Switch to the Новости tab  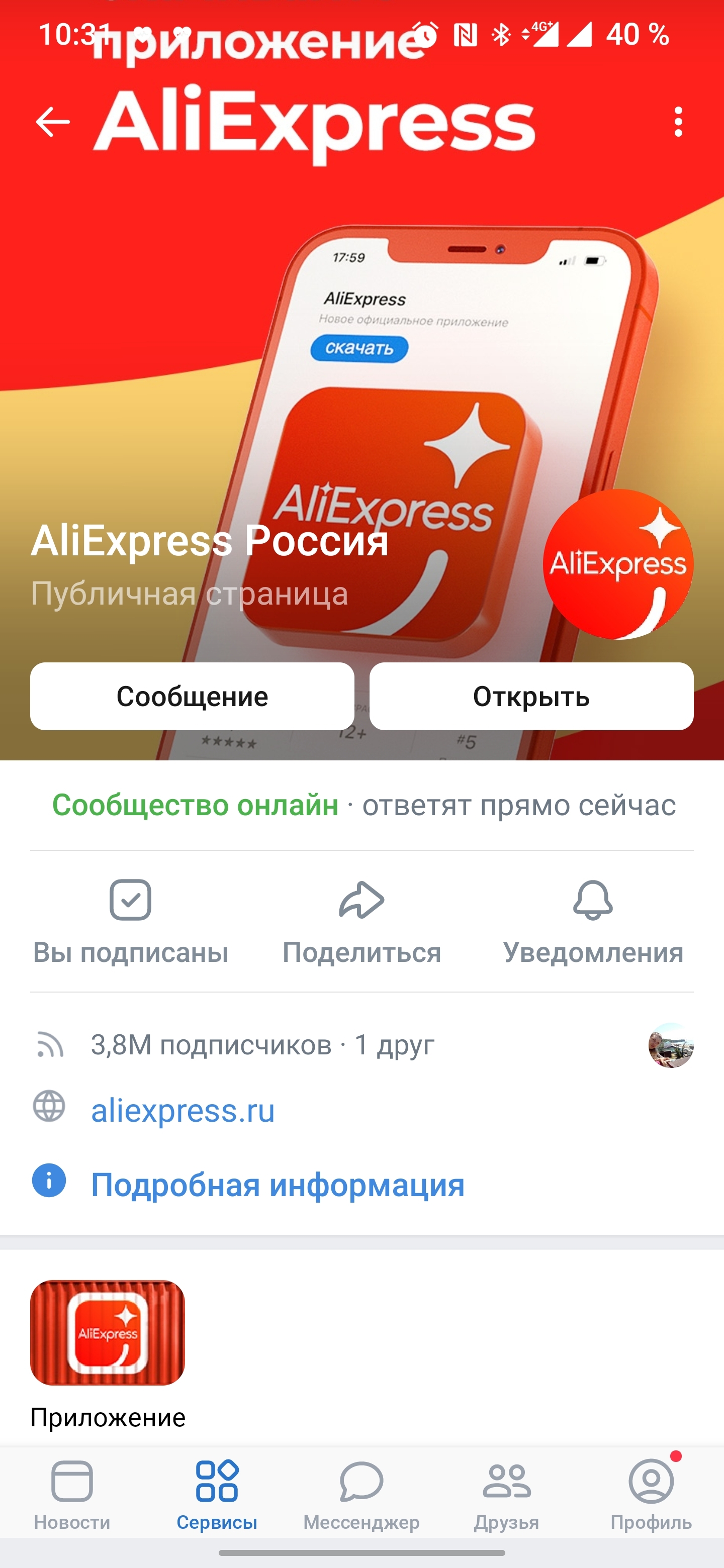(72, 1494)
